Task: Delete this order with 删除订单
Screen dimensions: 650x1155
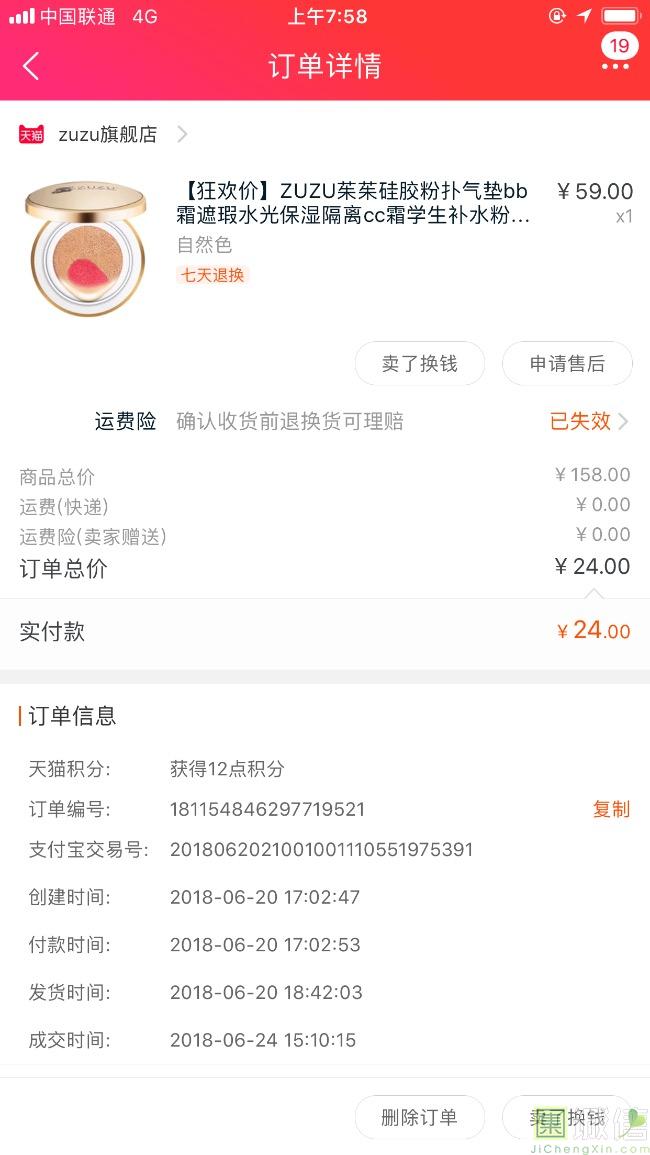Action: coord(420,1117)
